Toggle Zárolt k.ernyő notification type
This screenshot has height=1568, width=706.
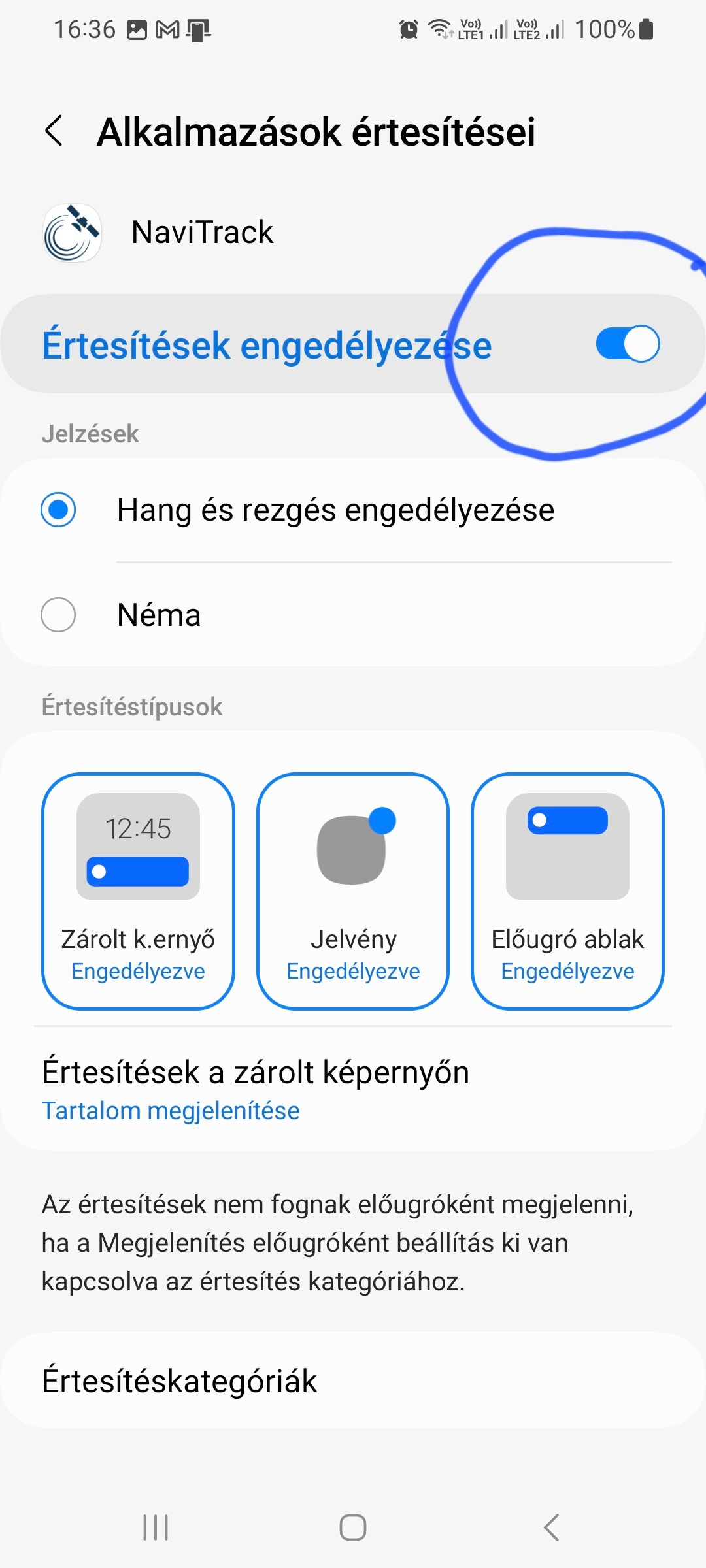[138, 891]
